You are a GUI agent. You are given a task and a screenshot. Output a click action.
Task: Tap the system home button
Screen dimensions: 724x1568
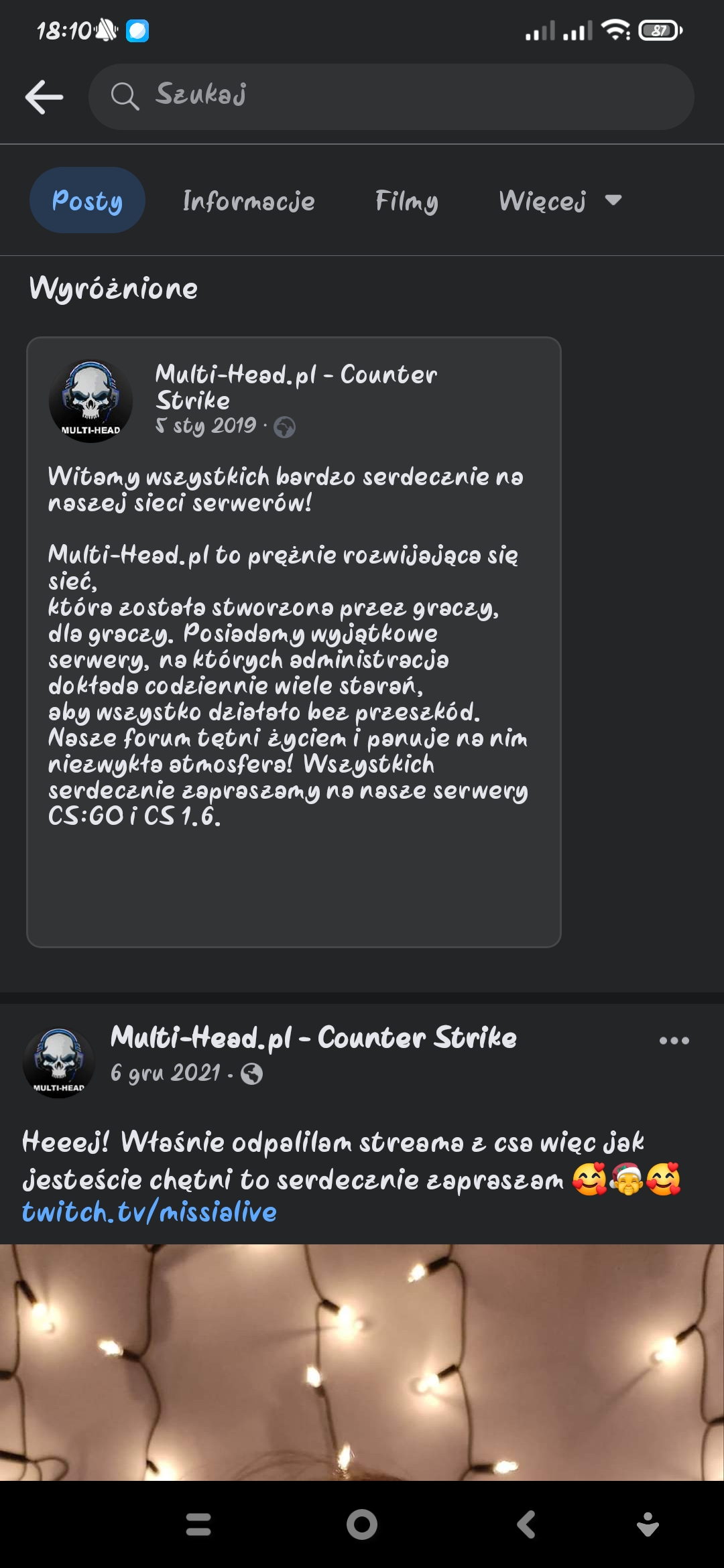[362, 1524]
